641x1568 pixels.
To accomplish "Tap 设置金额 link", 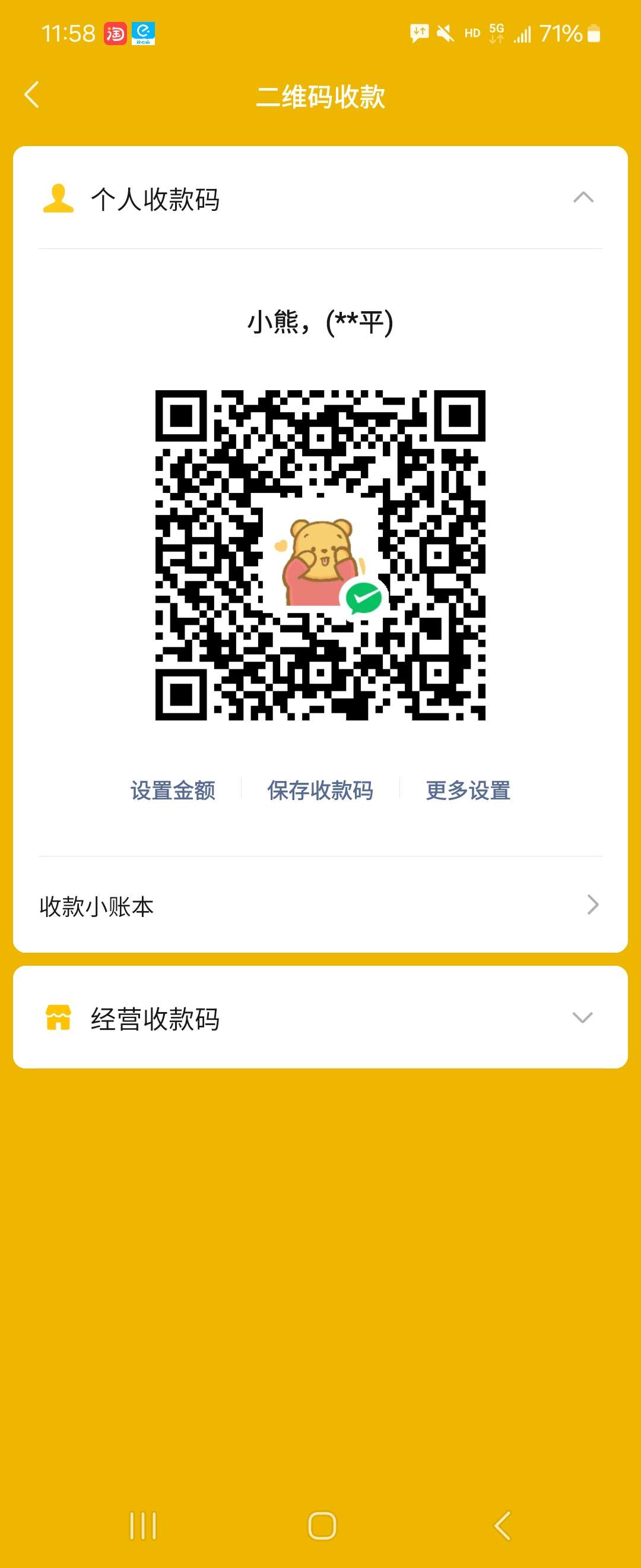I will (173, 790).
